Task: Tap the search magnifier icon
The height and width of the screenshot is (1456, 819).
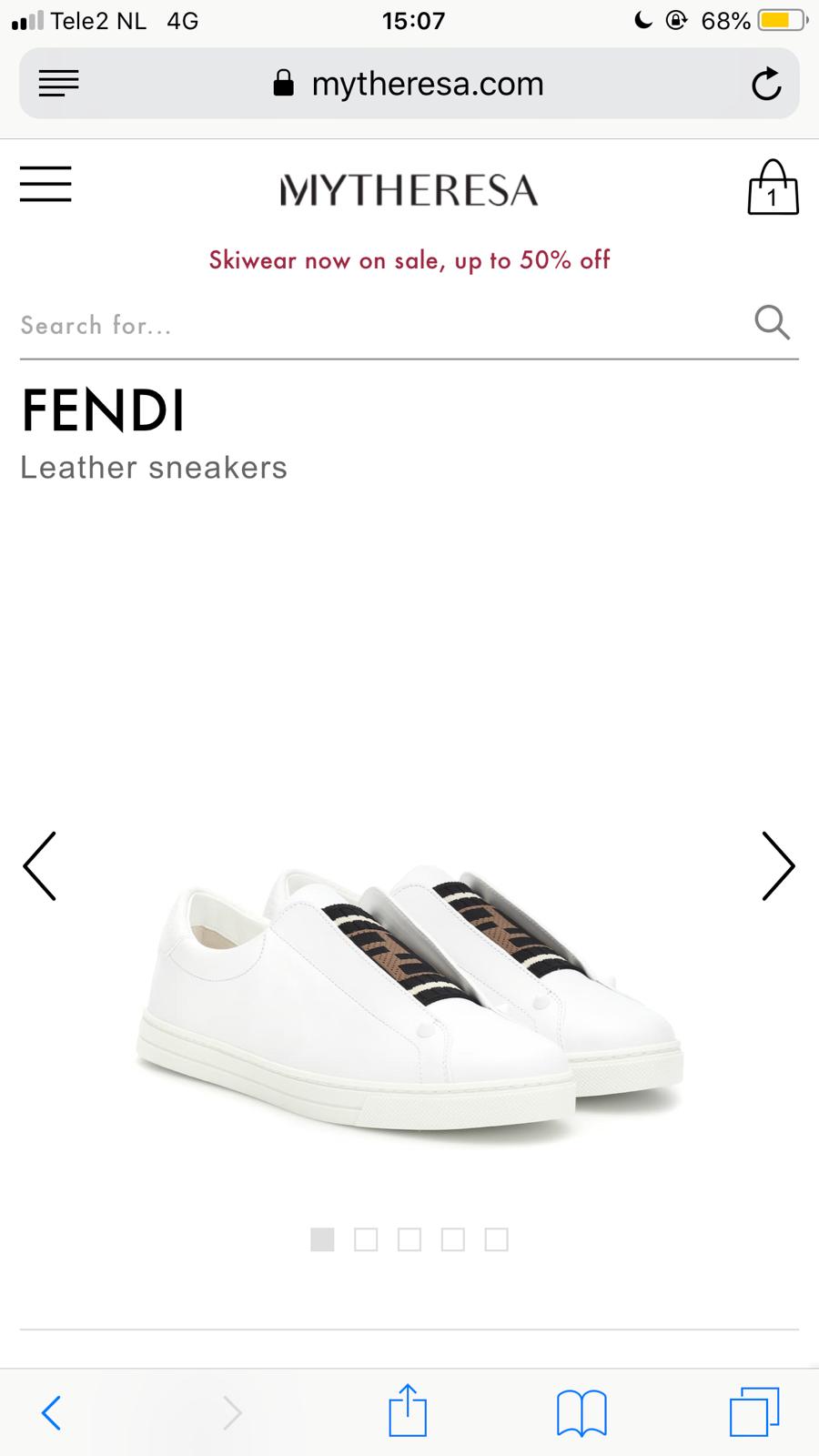Action: click(772, 322)
